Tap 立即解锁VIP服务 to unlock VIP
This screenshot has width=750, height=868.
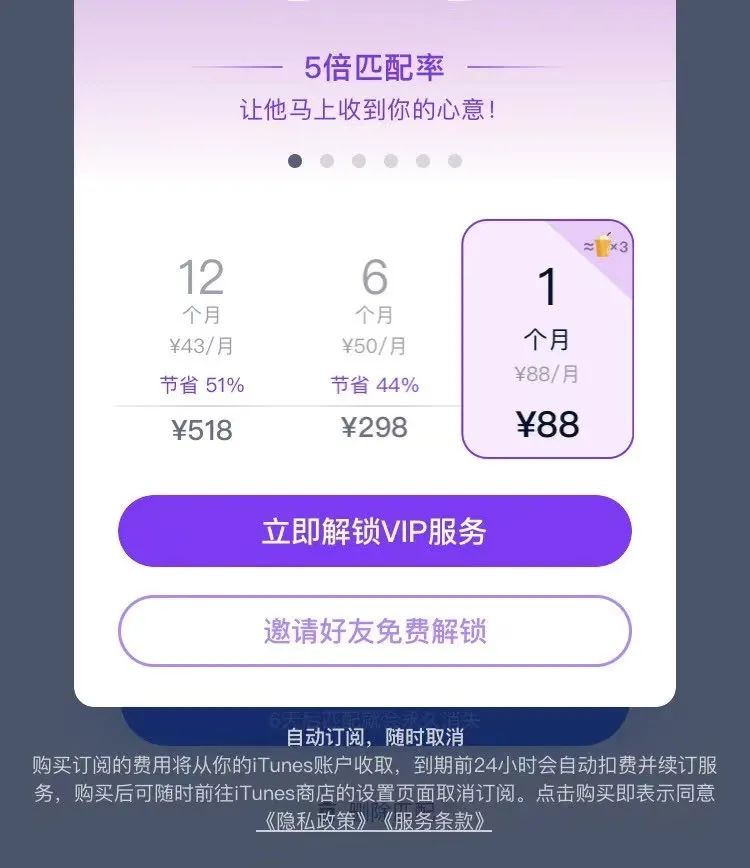pyautogui.click(x=374, y=531)
